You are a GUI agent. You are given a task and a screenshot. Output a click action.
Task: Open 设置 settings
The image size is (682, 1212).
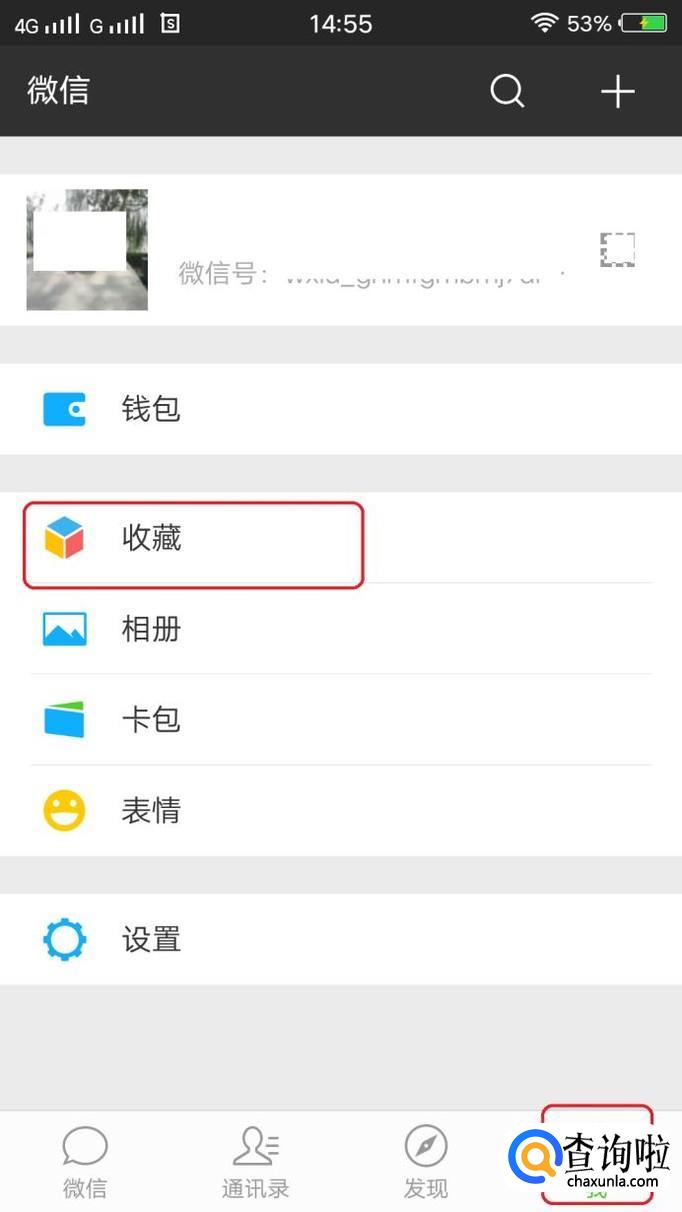(x=341, y=940)
